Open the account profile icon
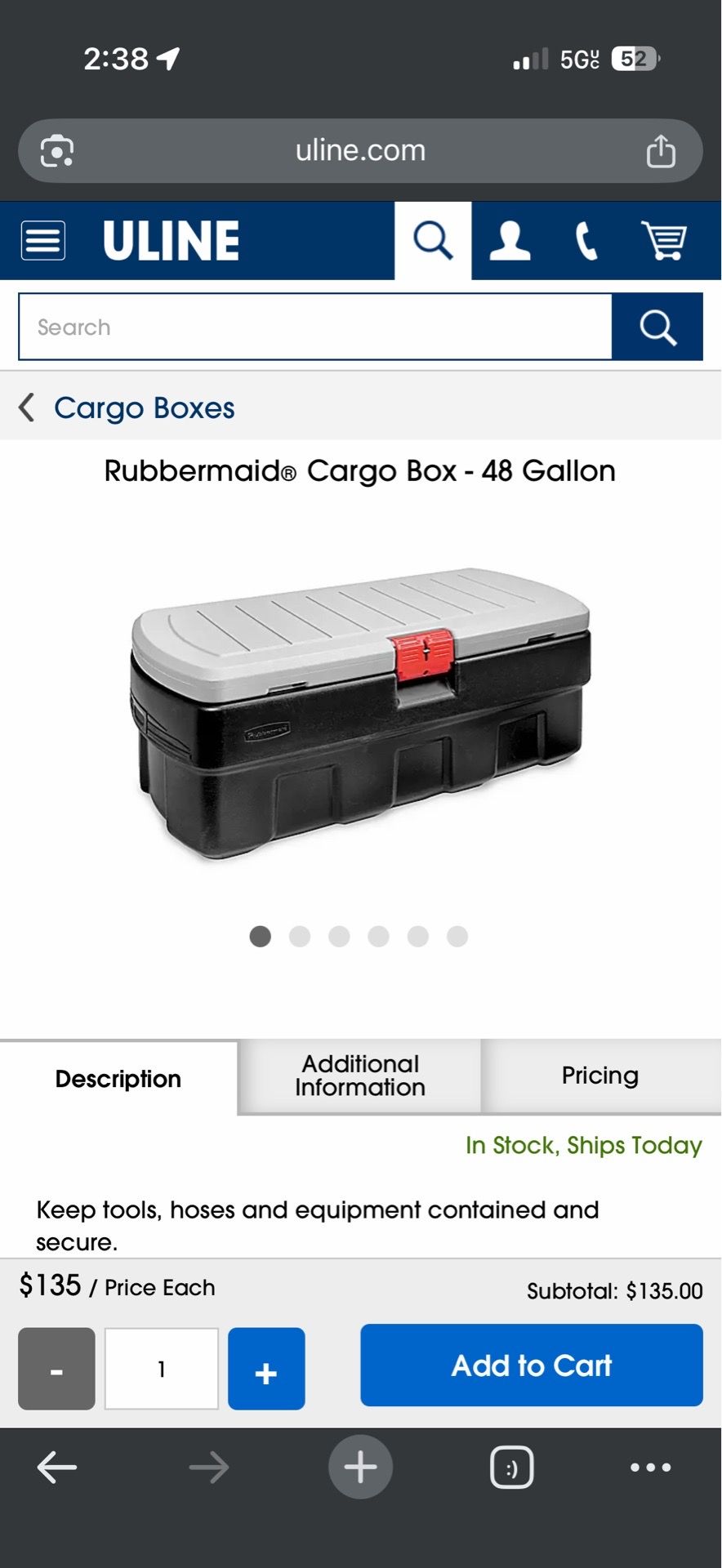722x1568 pixels. [510, 241]
